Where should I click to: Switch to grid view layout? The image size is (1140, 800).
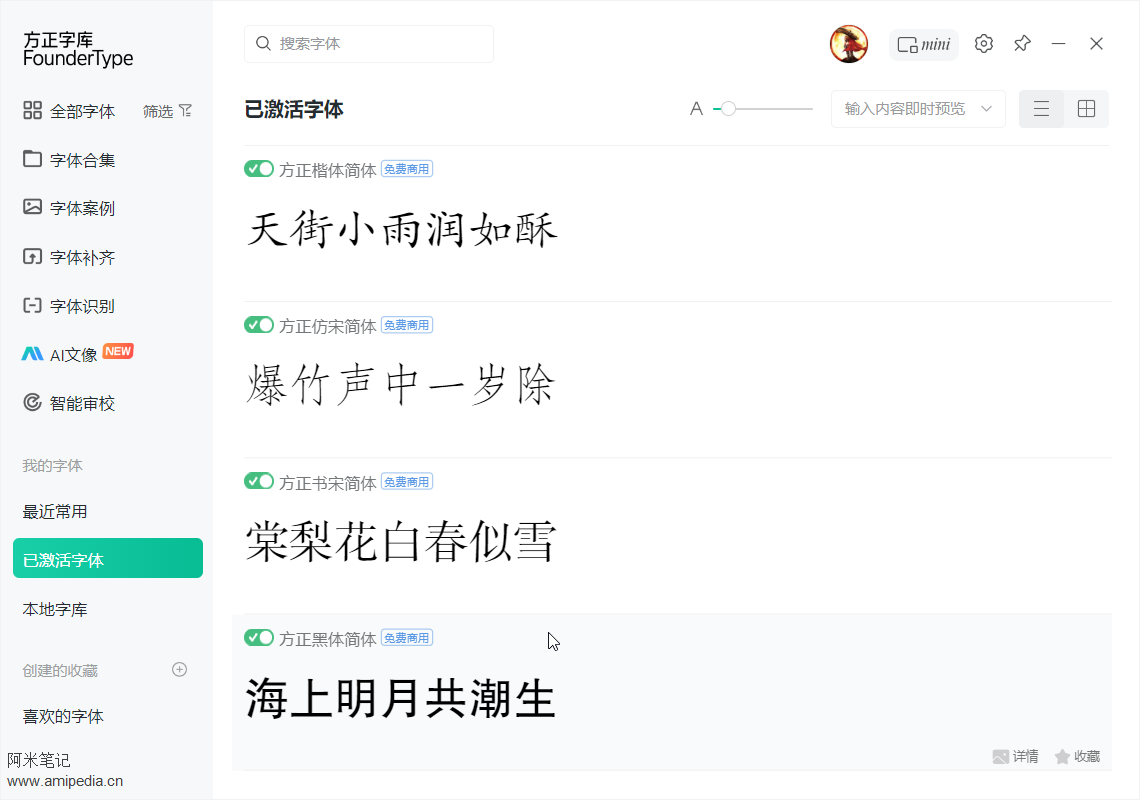click(x=1086, y=109)
